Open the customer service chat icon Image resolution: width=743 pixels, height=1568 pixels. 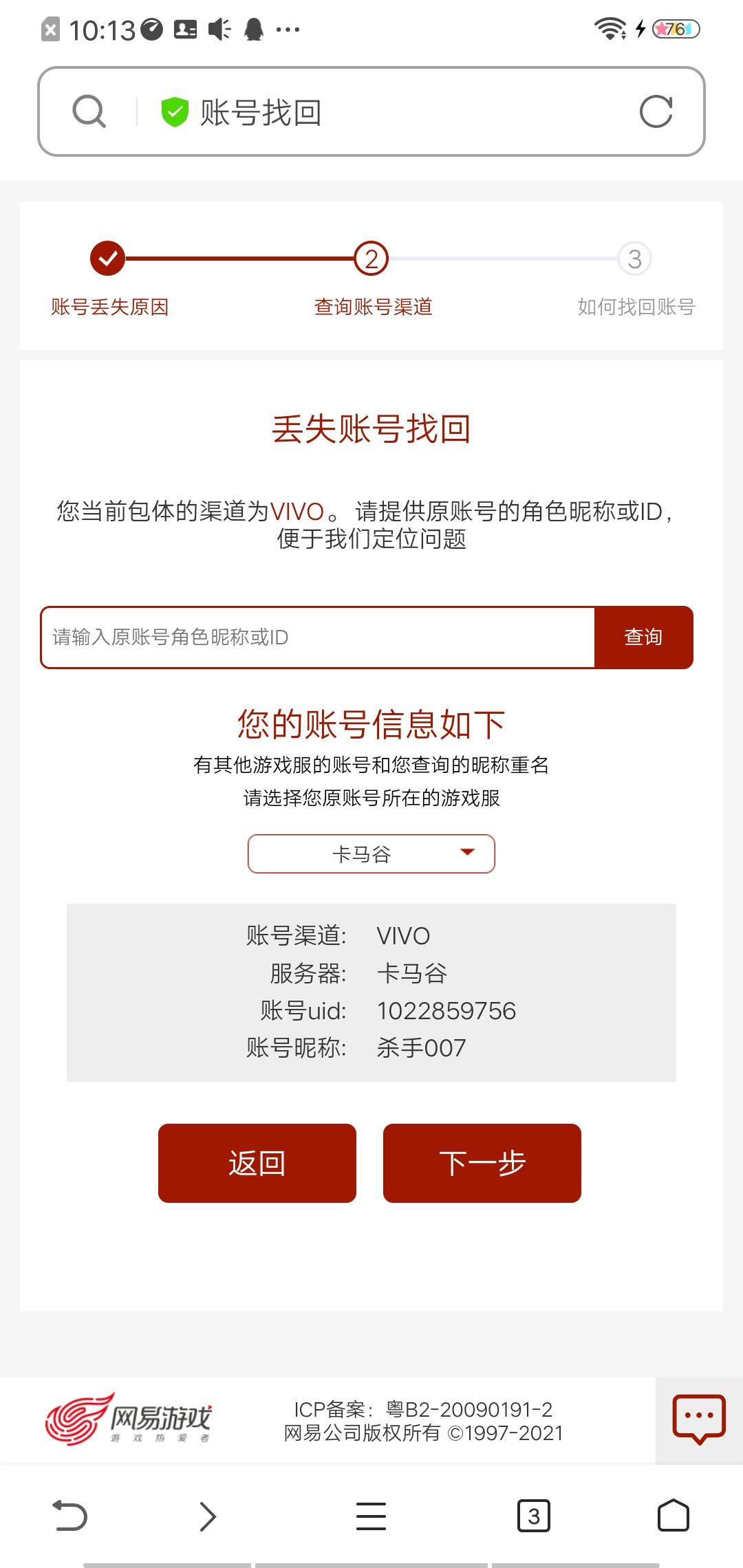[x=699, y=1420]
